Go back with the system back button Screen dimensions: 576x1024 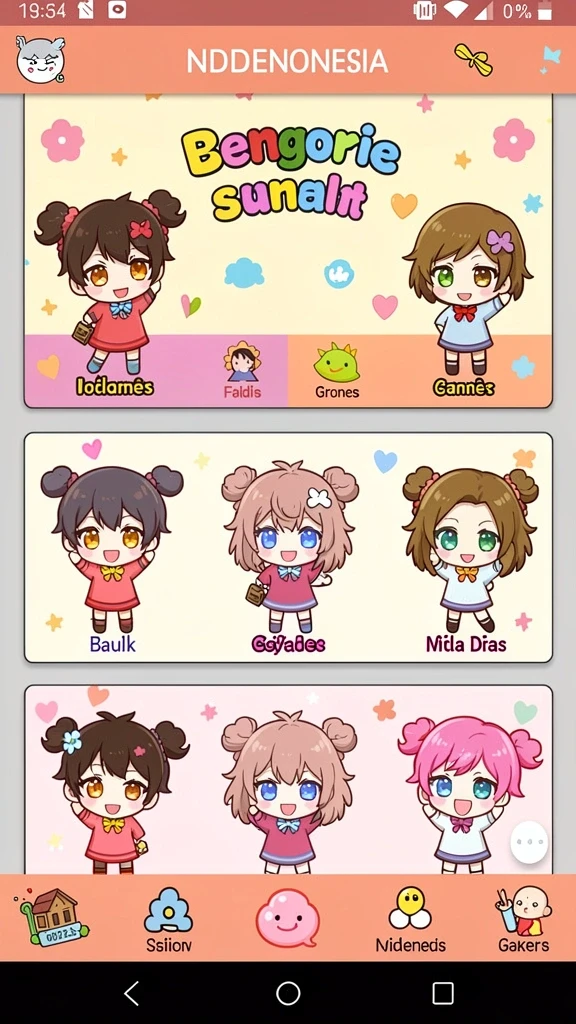point(132,993)
